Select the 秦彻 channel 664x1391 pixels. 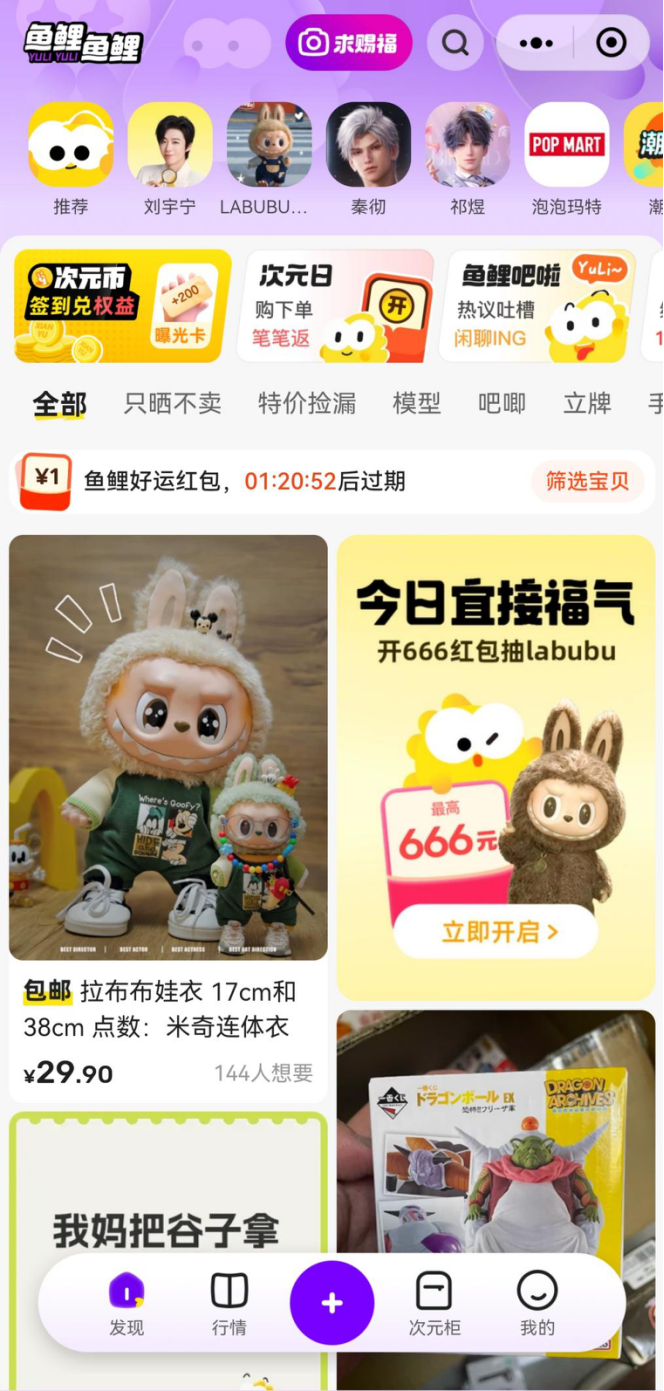coord(369,160)
